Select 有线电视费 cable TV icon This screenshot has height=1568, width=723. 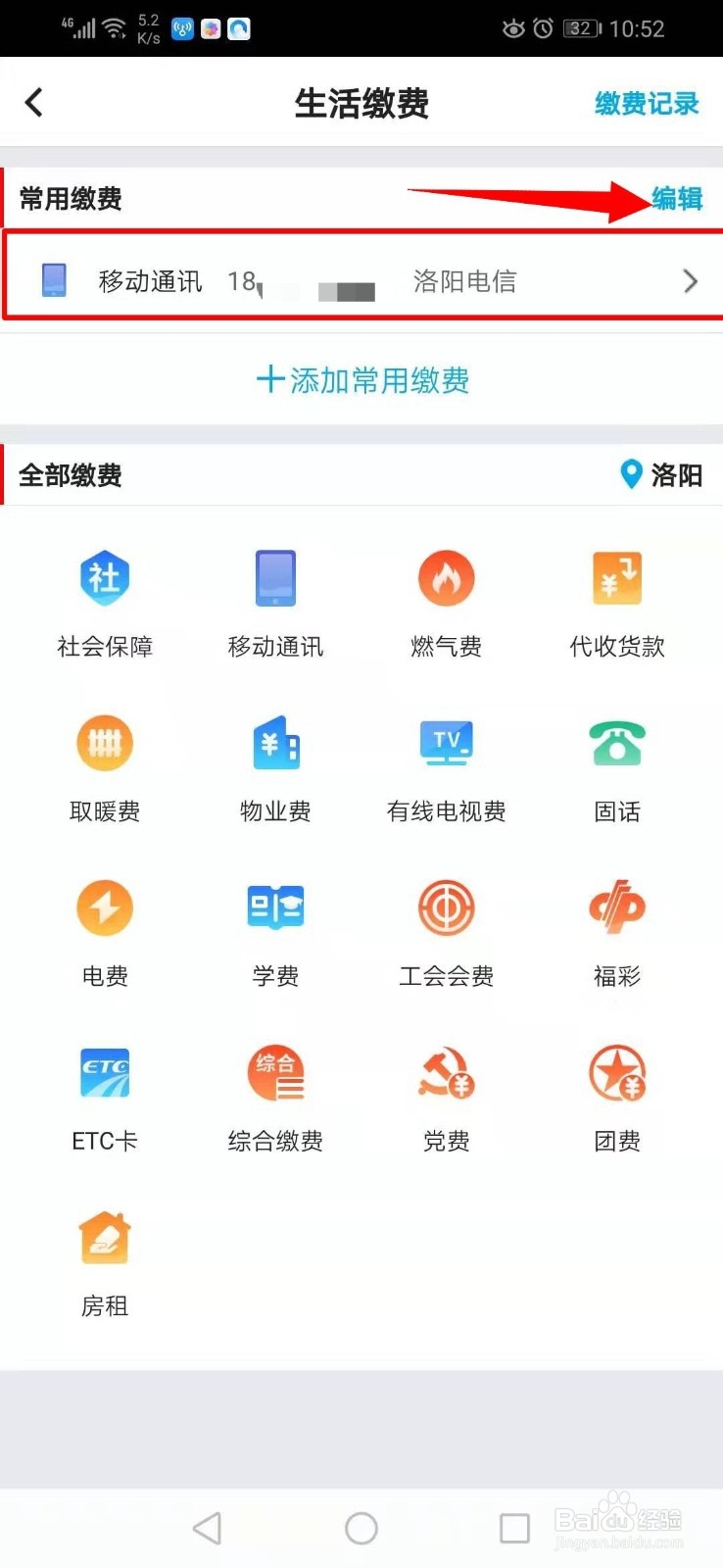coord(446,762)
